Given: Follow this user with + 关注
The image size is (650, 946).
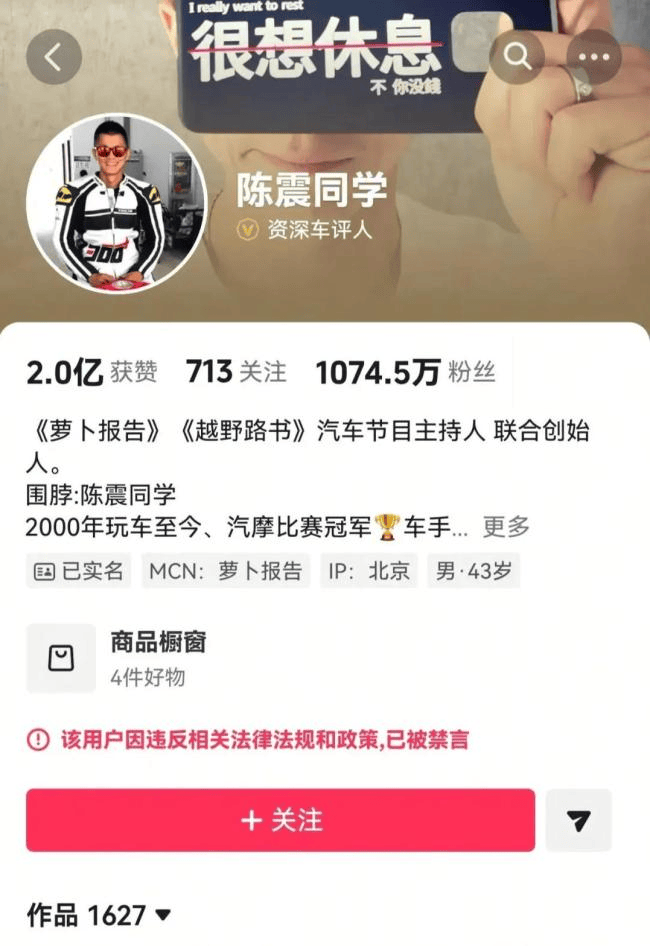Looking at the screenshot, I should click(281, 820).
